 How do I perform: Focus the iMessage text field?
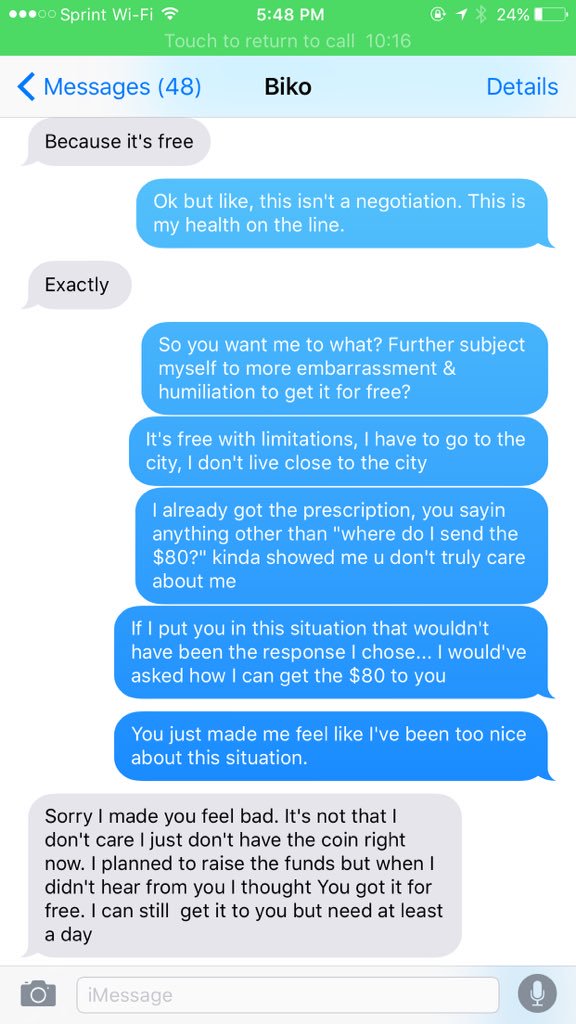pyautogui.click(x=287, y=995)
